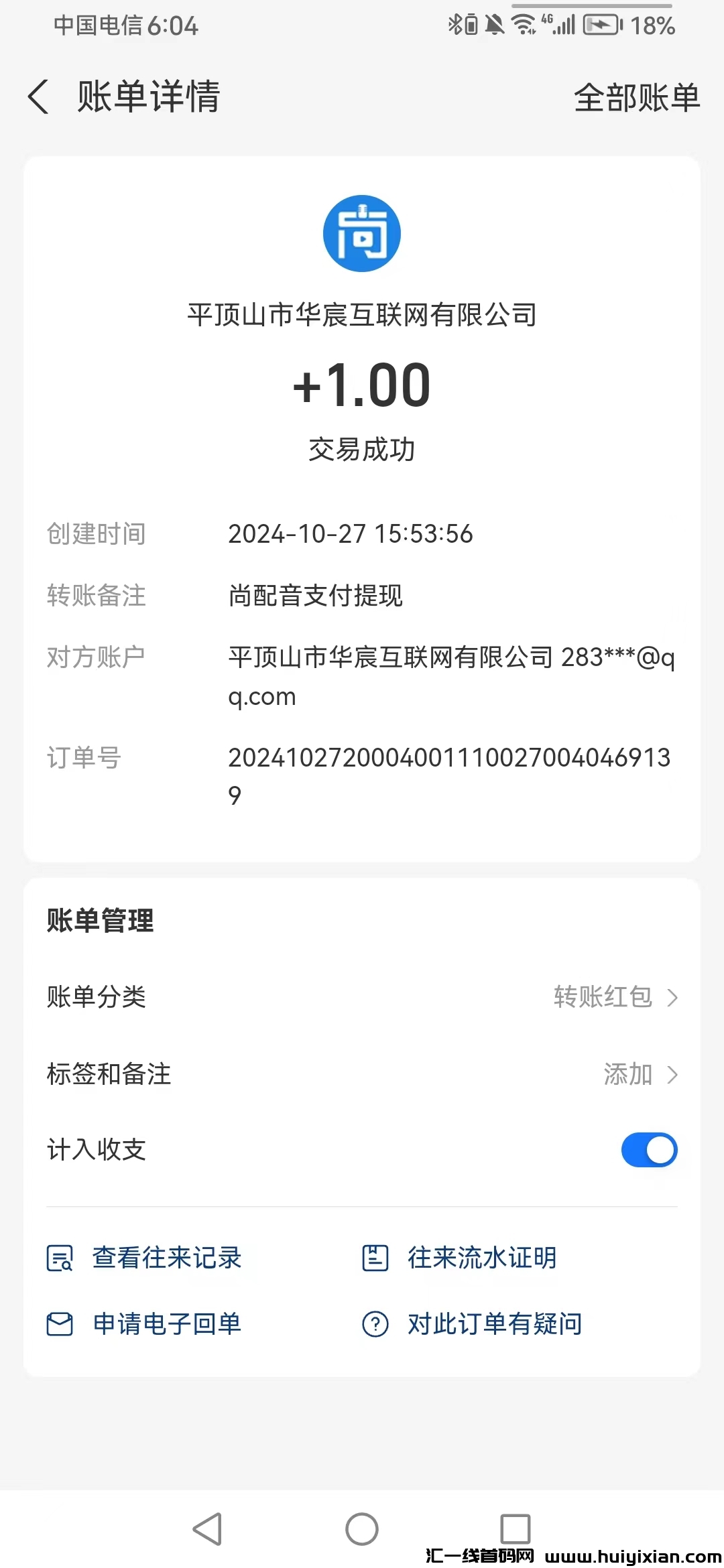Select the 账单详情 title bar
Screen dimensions: 724x1568
point(149,97)
